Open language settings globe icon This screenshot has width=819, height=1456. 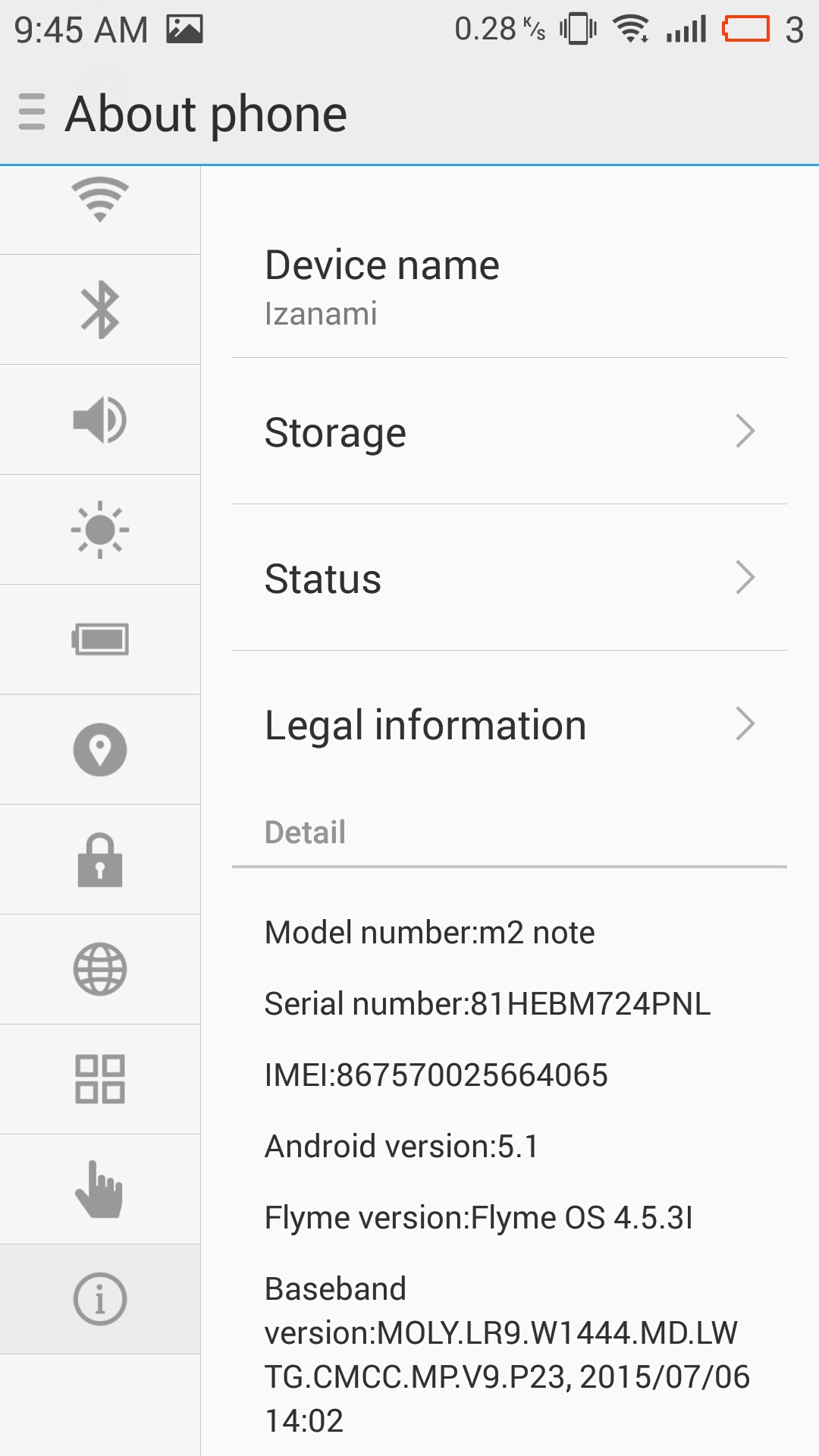click(99, 969)
